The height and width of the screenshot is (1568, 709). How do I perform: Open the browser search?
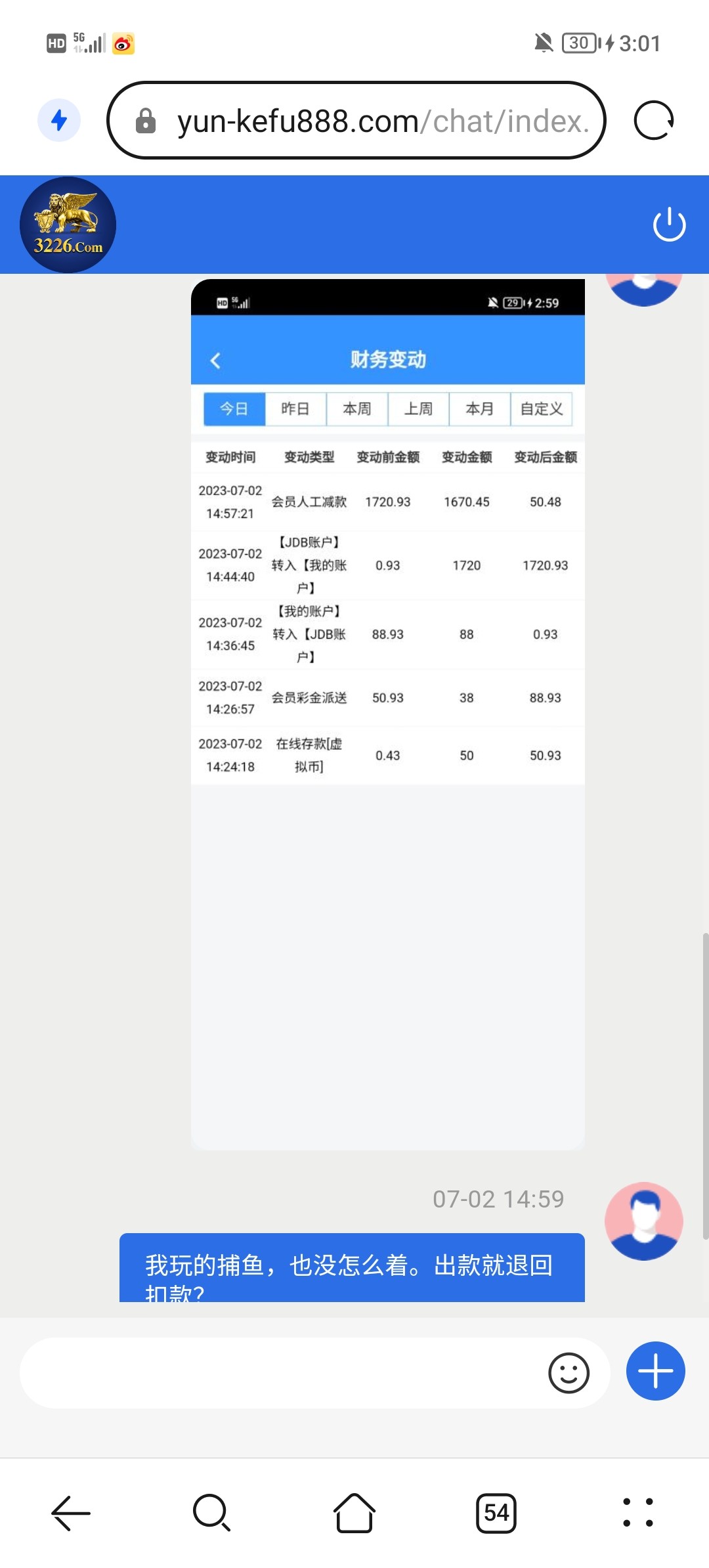coord(211,1513)
